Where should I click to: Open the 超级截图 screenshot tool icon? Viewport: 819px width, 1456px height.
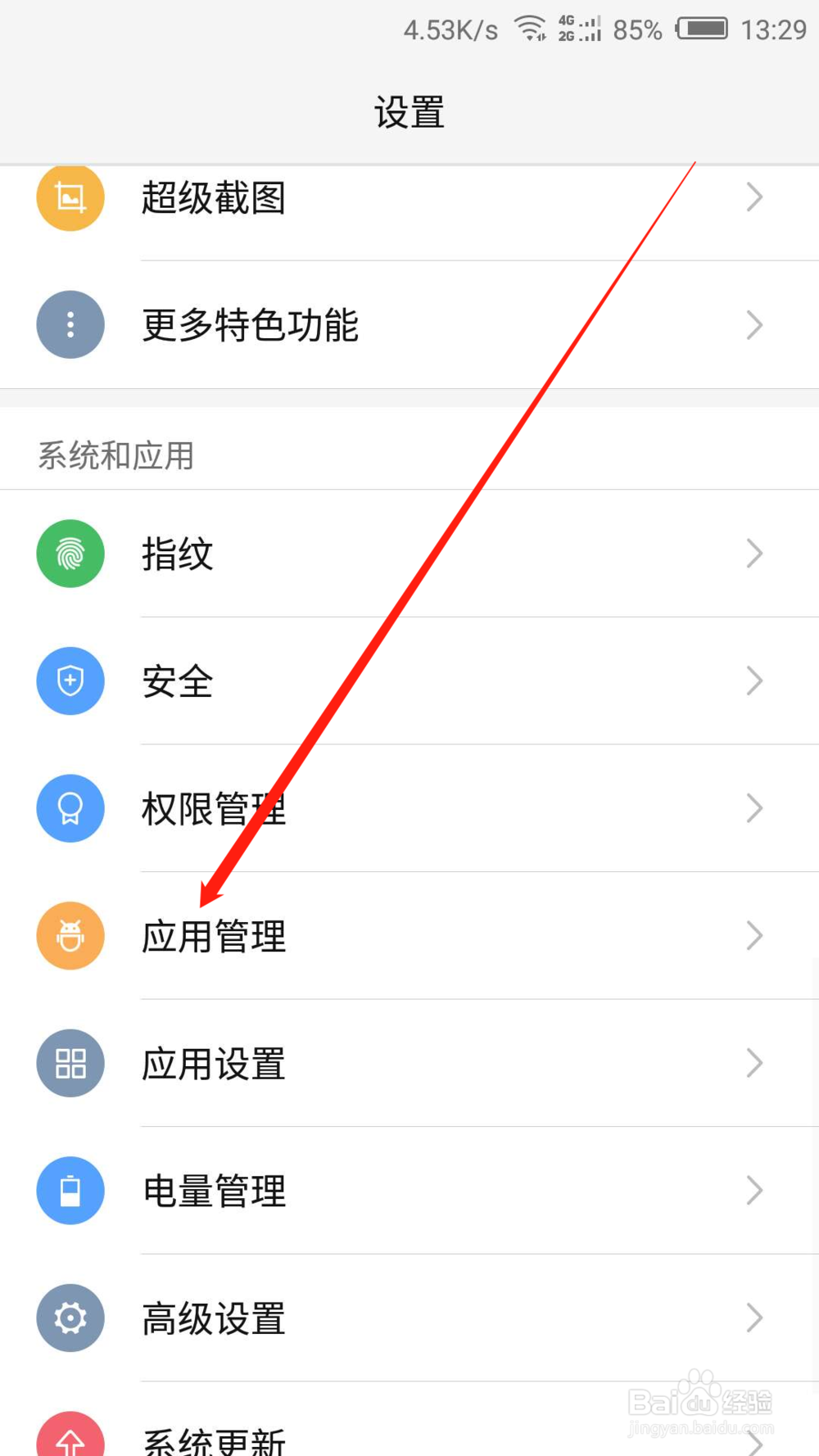(x=70, y=197)
